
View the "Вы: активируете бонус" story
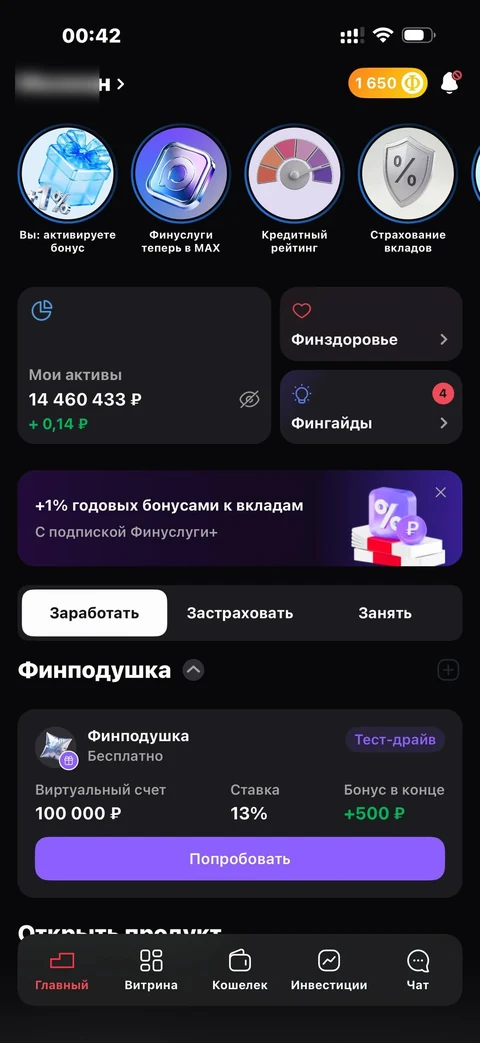(66, 174)
